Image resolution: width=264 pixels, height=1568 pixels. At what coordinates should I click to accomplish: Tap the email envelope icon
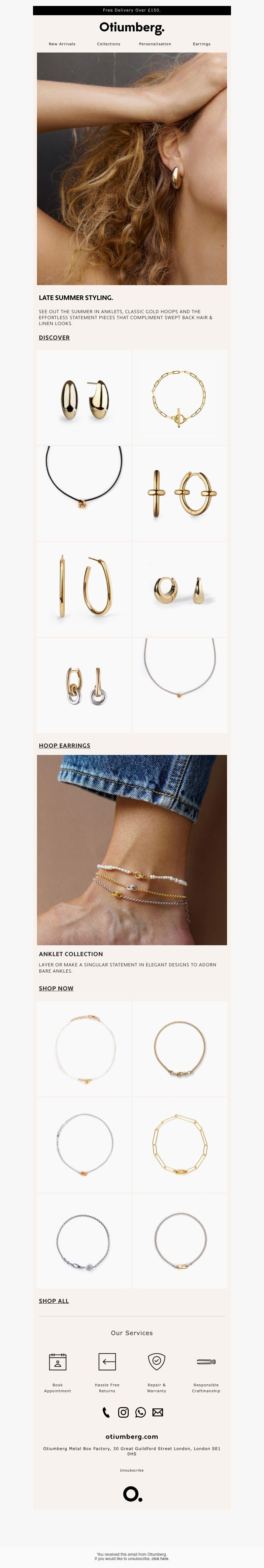[157, 1412]
